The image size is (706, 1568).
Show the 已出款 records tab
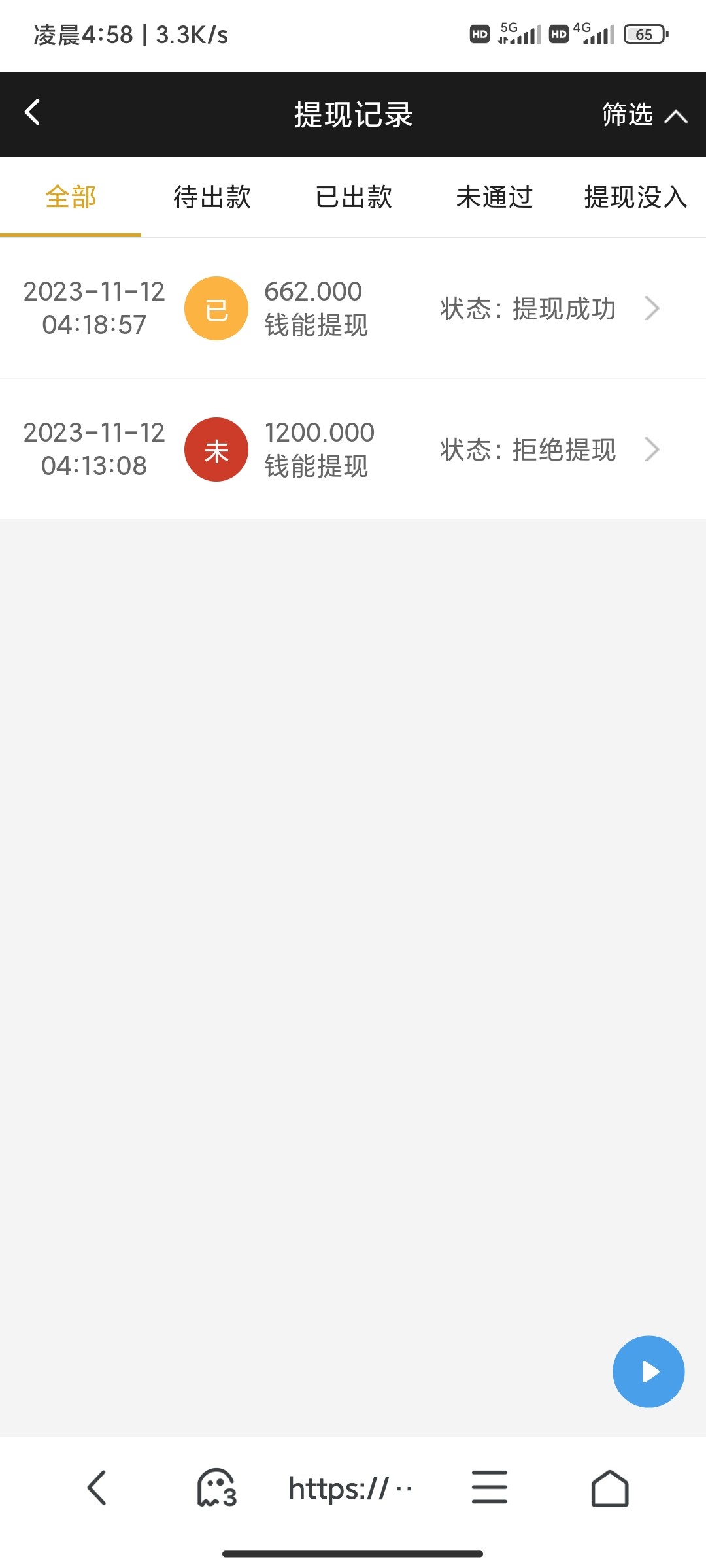[353, 197]
